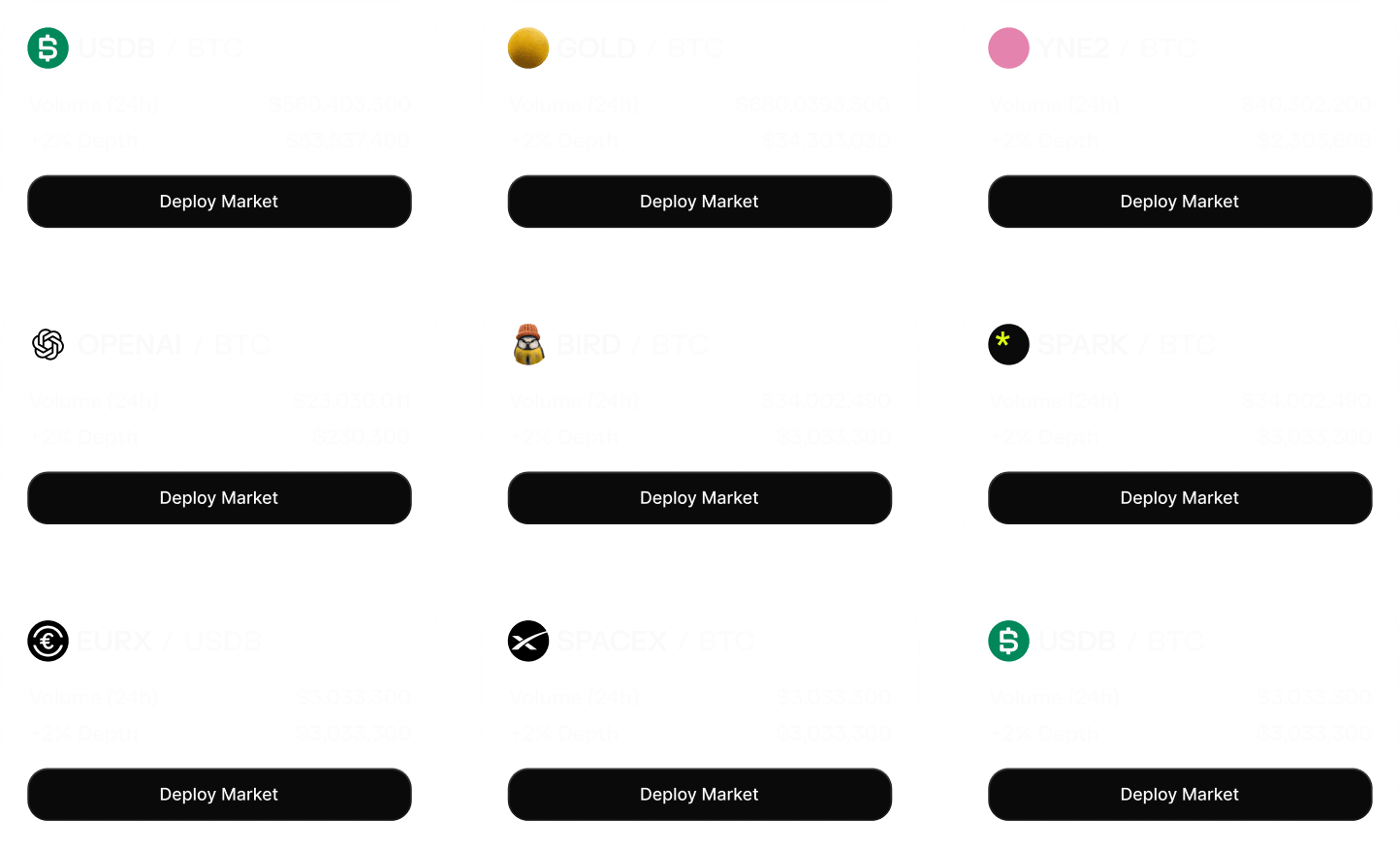Tap Deploy Market on YNE2 / BTC card
Screen dimensions: 1400x849
pos(1179,202)
